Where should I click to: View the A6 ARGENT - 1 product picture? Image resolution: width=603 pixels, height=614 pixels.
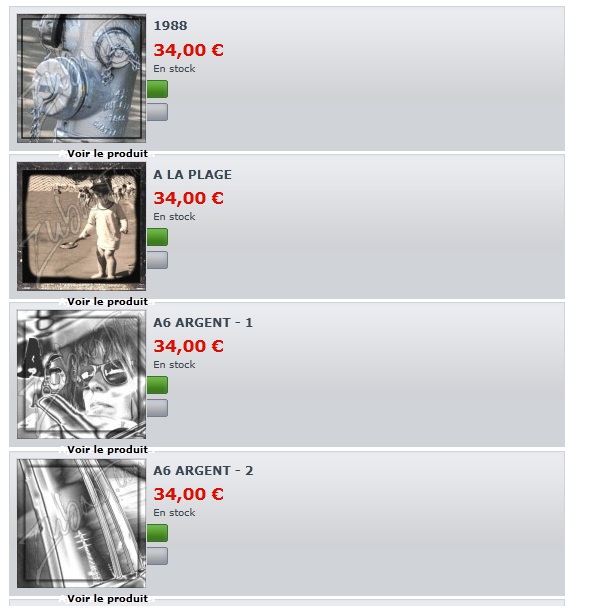pyautogui.click(x=82, y=374)
